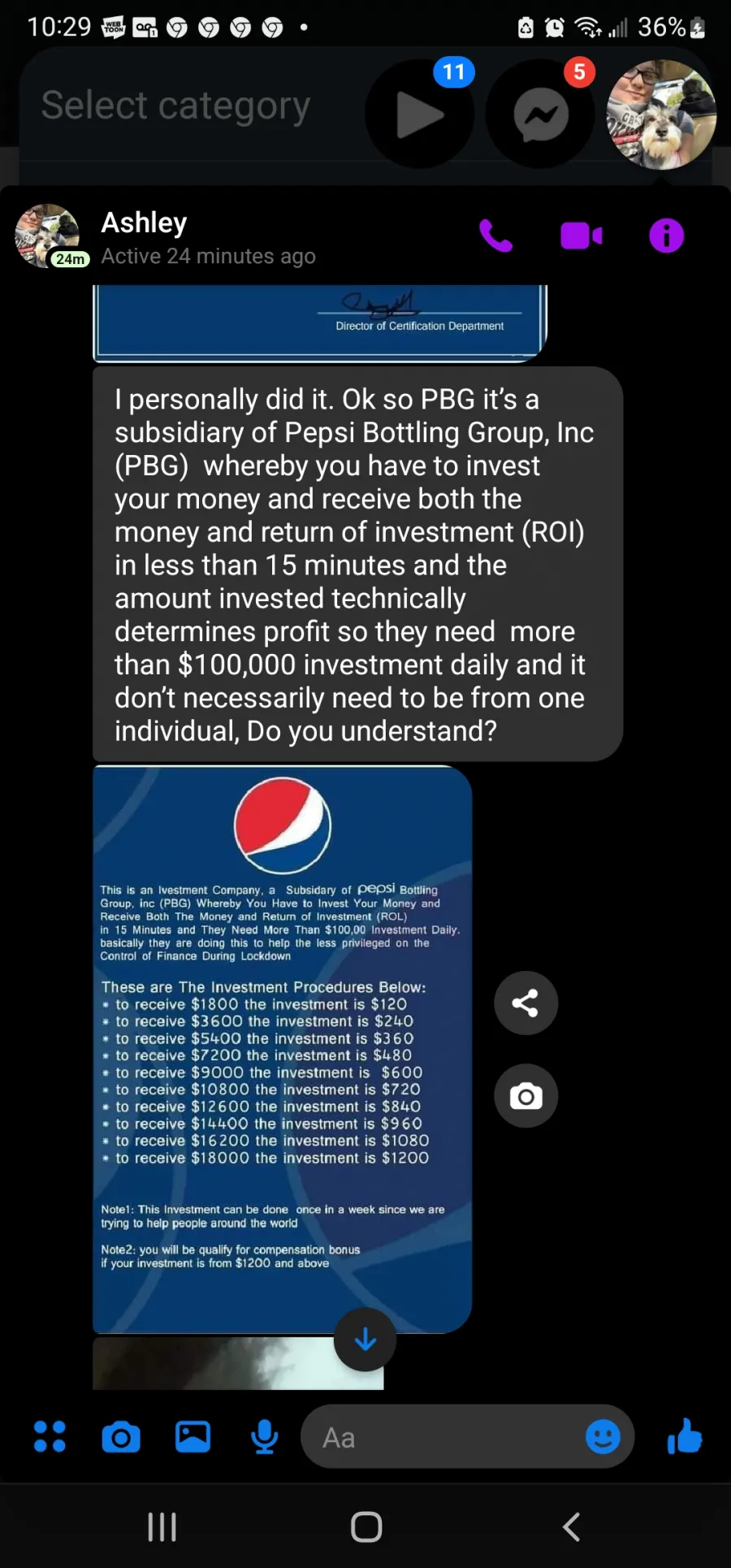This screenshot has width=731, height=1568.
Task: Go back with the system back button
Action: point(572,1527)
